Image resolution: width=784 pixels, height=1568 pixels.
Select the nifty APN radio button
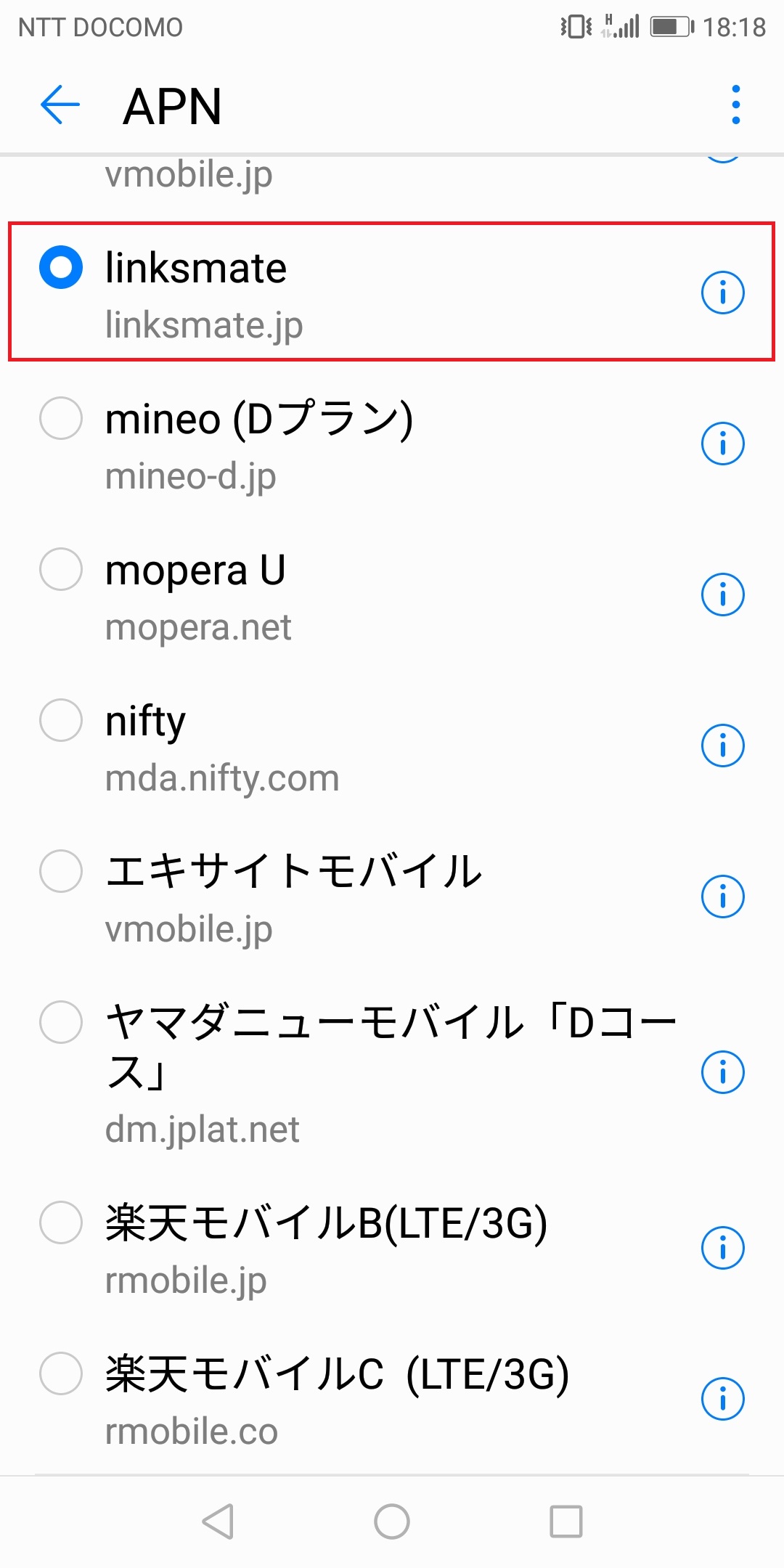coord(61,721)
